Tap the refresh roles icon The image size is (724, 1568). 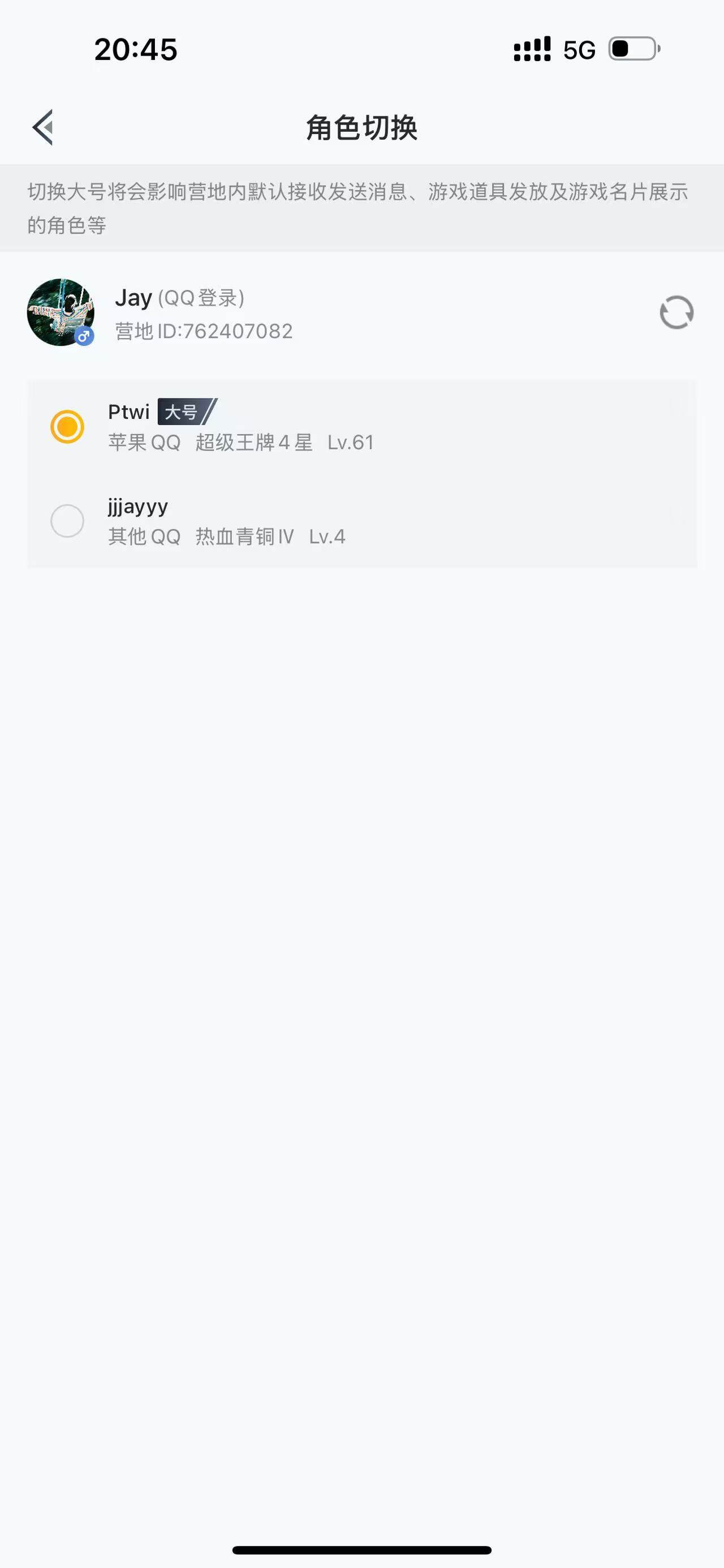676,312
